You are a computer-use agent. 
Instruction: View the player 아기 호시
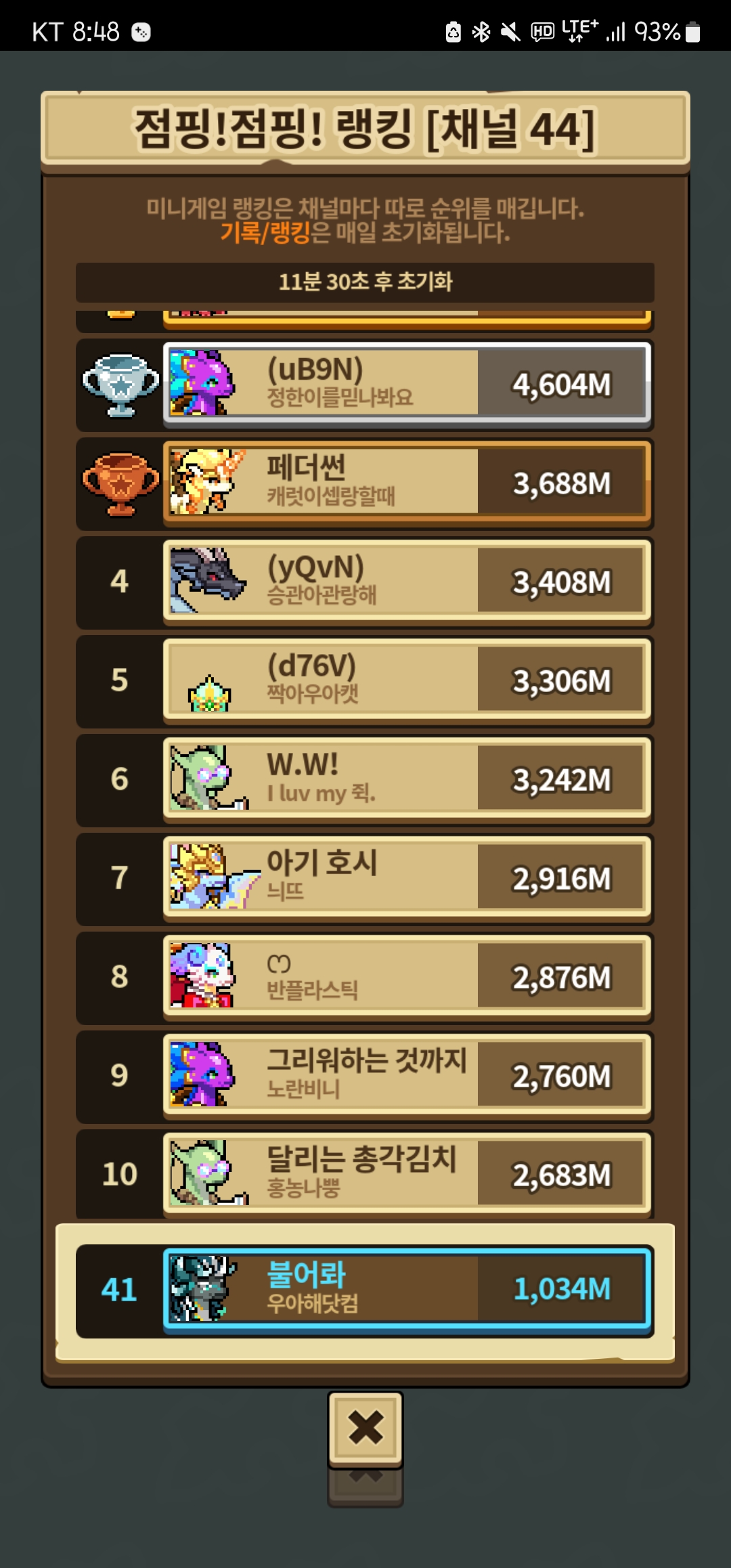(x=406, y=877)
